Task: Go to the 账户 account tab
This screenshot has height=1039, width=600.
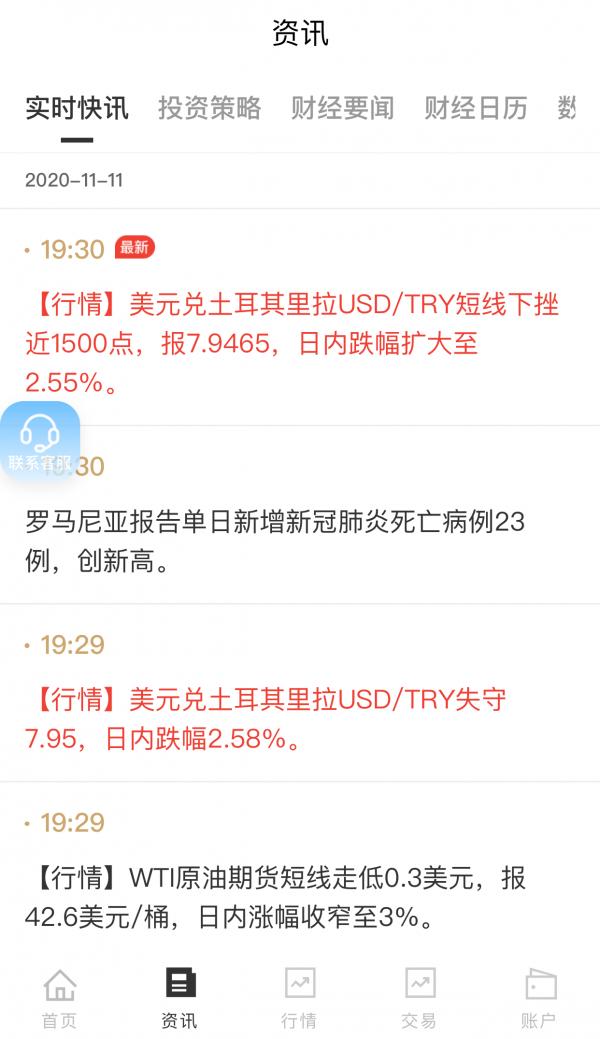Action: pyautogui.click(x=539, y=998)
